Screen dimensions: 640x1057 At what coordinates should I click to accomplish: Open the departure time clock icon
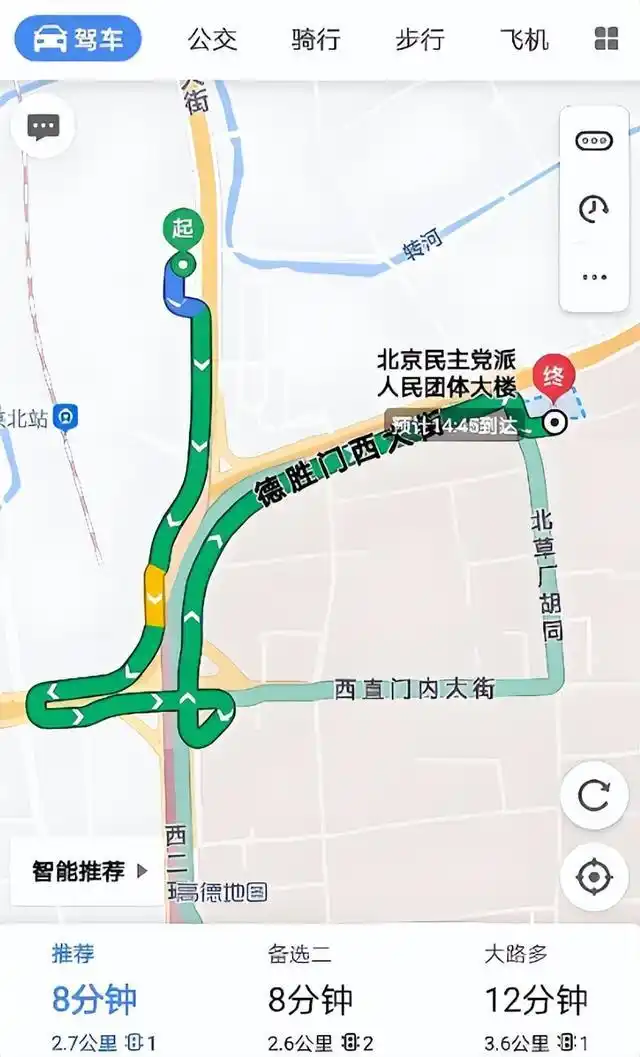point(594,208)
